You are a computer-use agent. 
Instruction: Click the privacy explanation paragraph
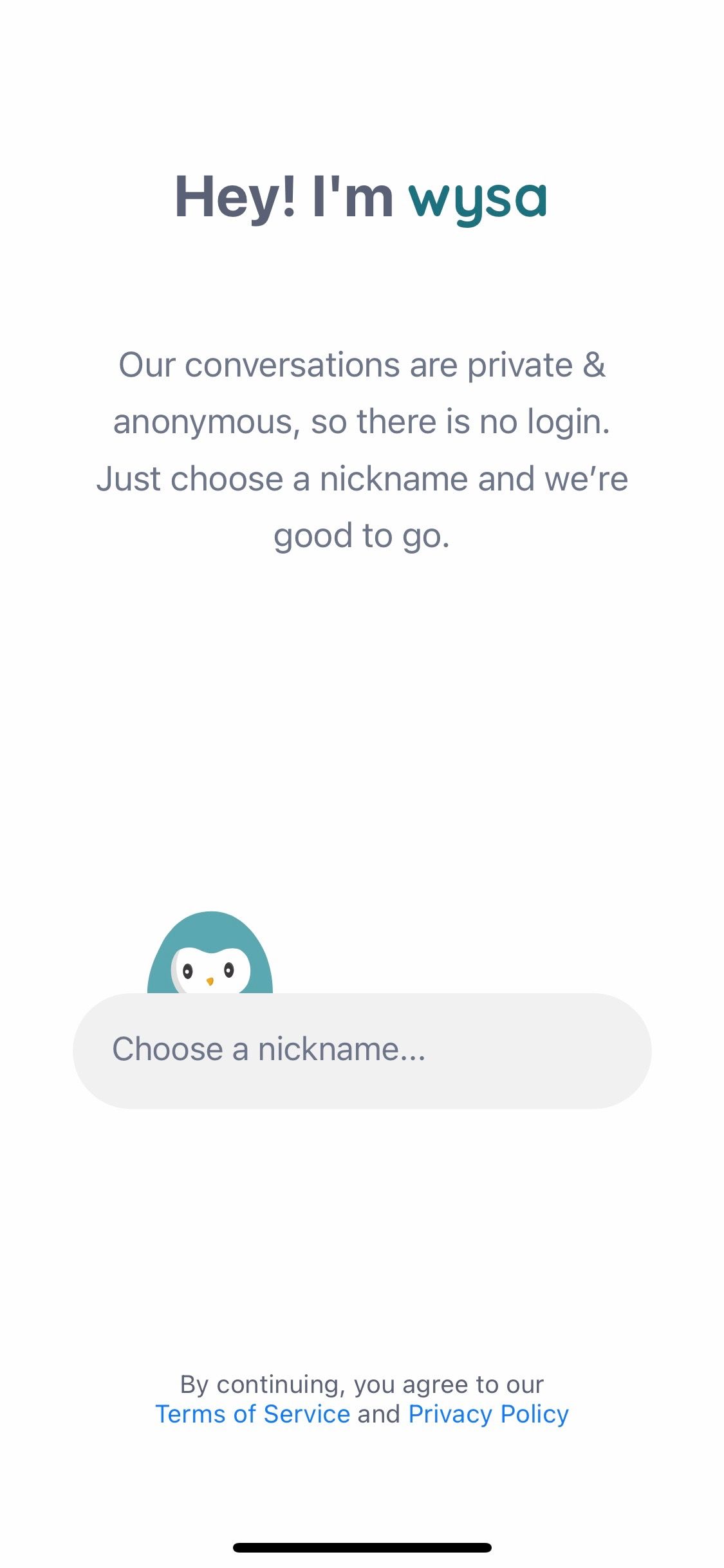[362, 447]
